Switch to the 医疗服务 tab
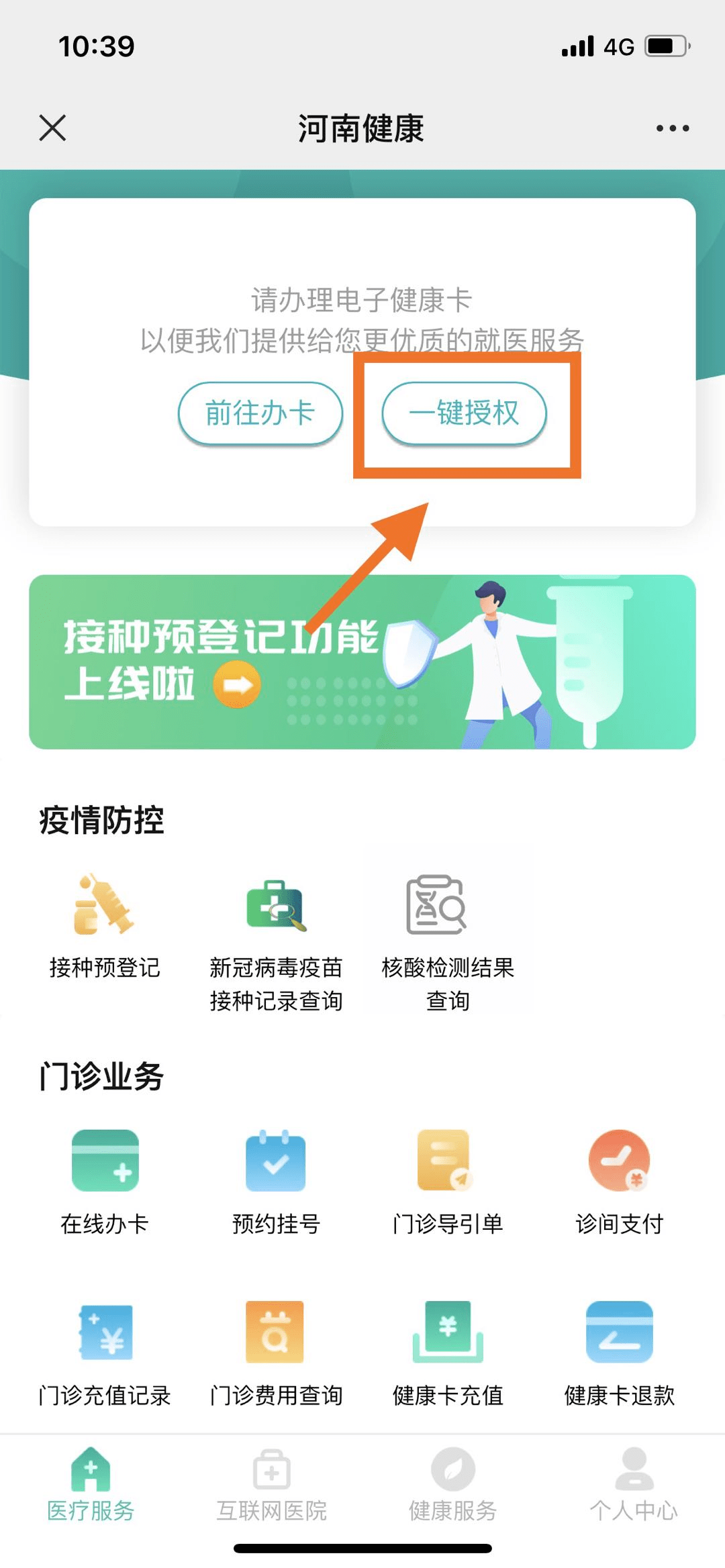Screen dimensions: 725x1568 [91, 1484]
